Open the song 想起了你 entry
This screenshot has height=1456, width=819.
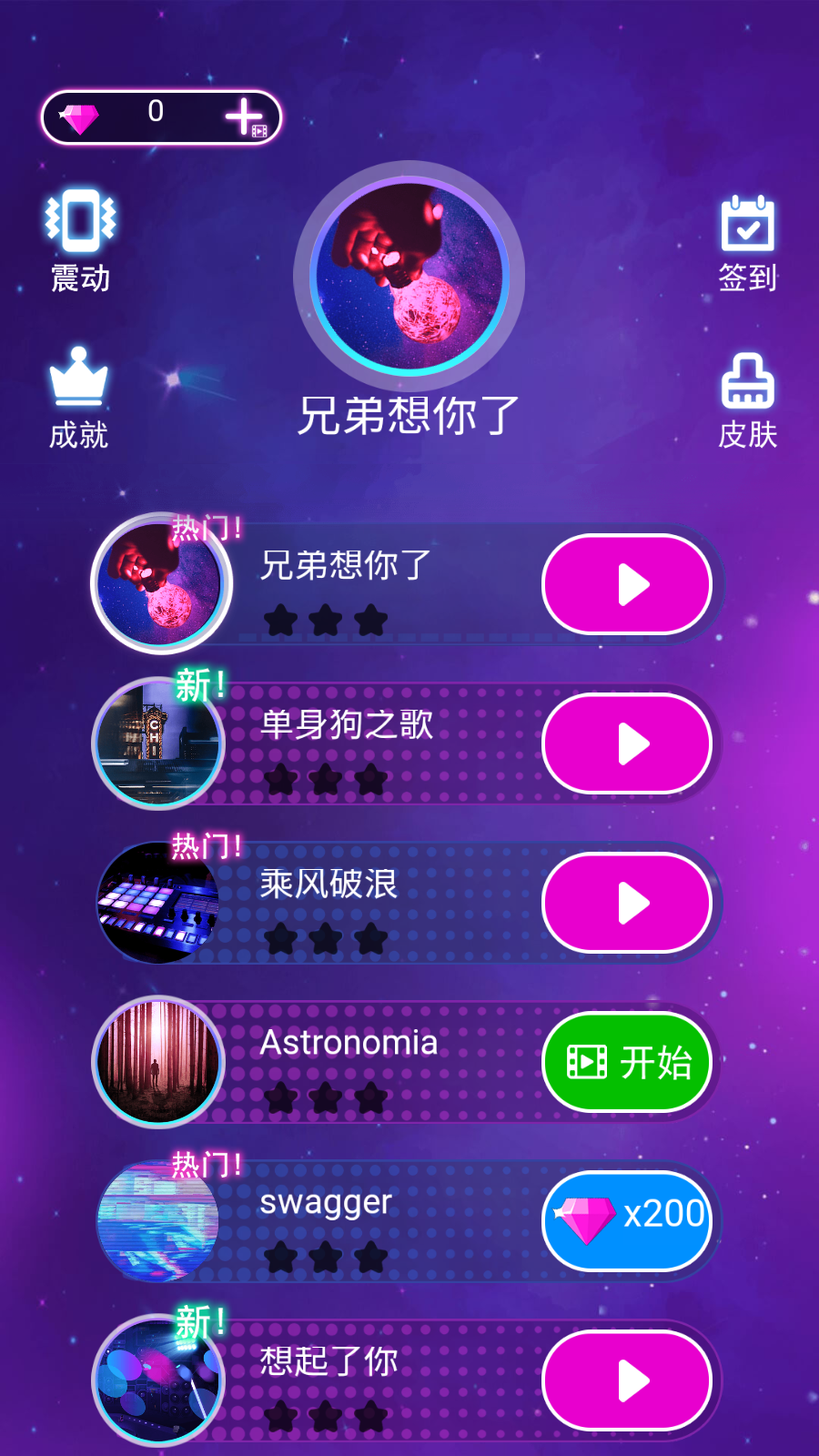(x=626, y=1380)
